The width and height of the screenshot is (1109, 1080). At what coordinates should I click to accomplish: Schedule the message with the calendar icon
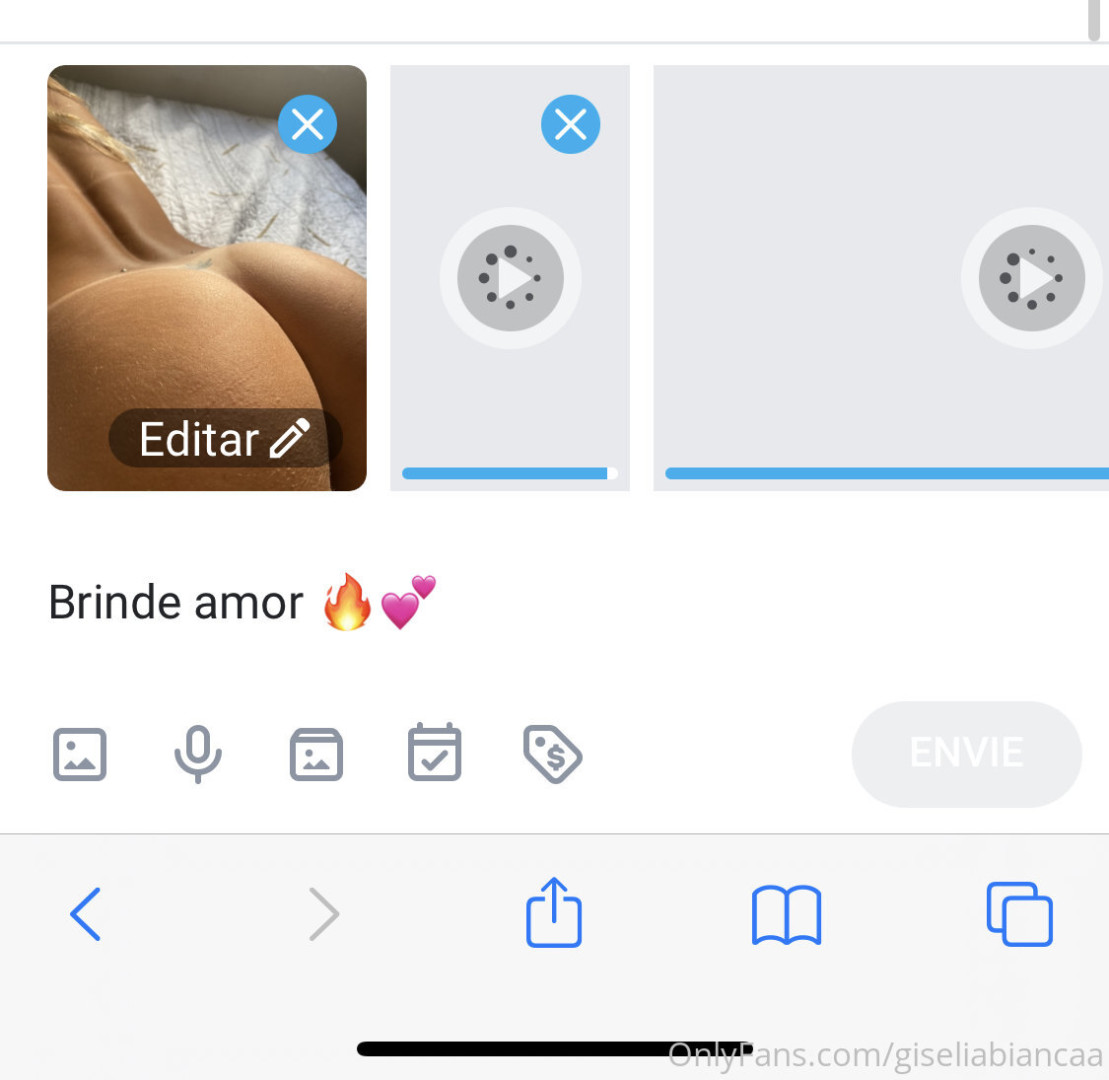[x=434, y=754]
